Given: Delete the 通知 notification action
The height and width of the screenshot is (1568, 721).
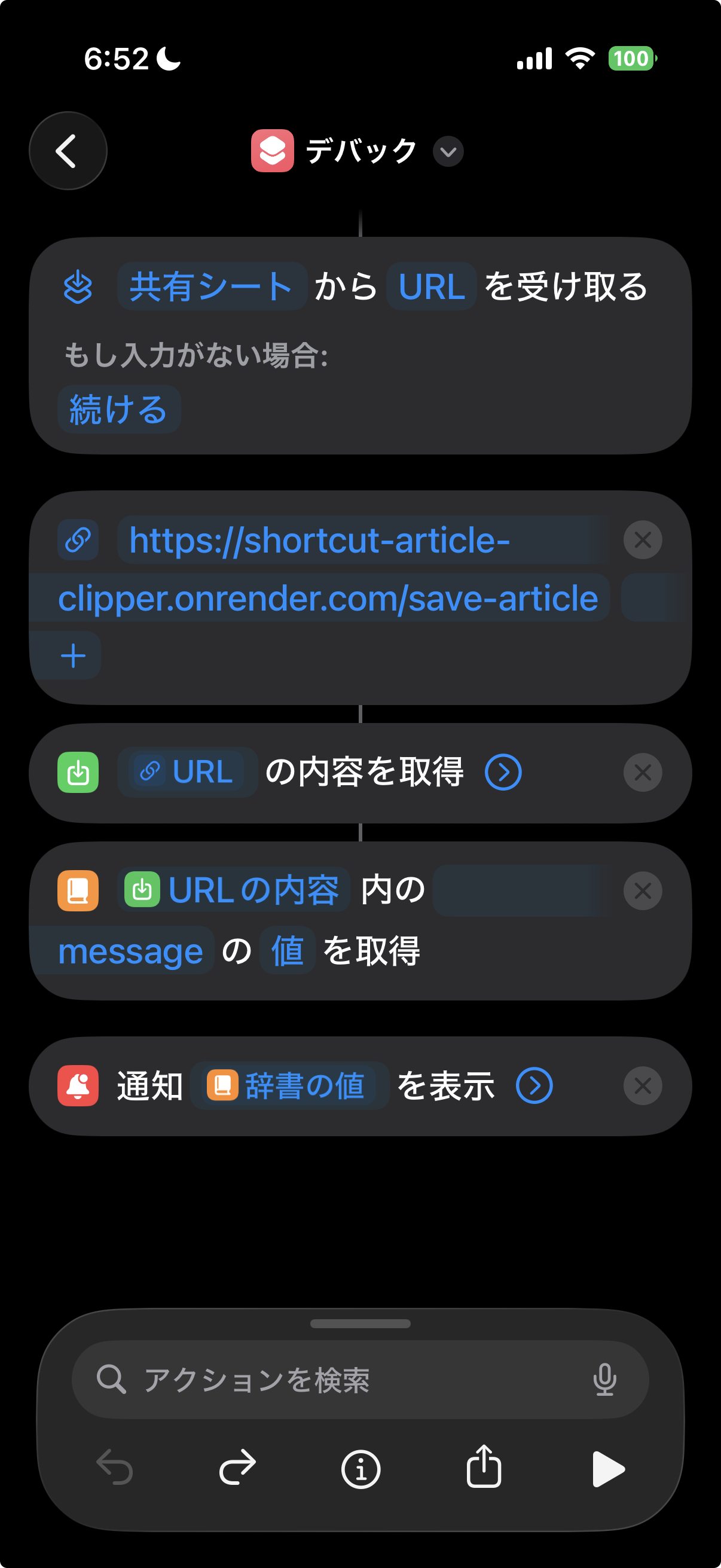Looking at the screenshot, I should pos(643,1086).
